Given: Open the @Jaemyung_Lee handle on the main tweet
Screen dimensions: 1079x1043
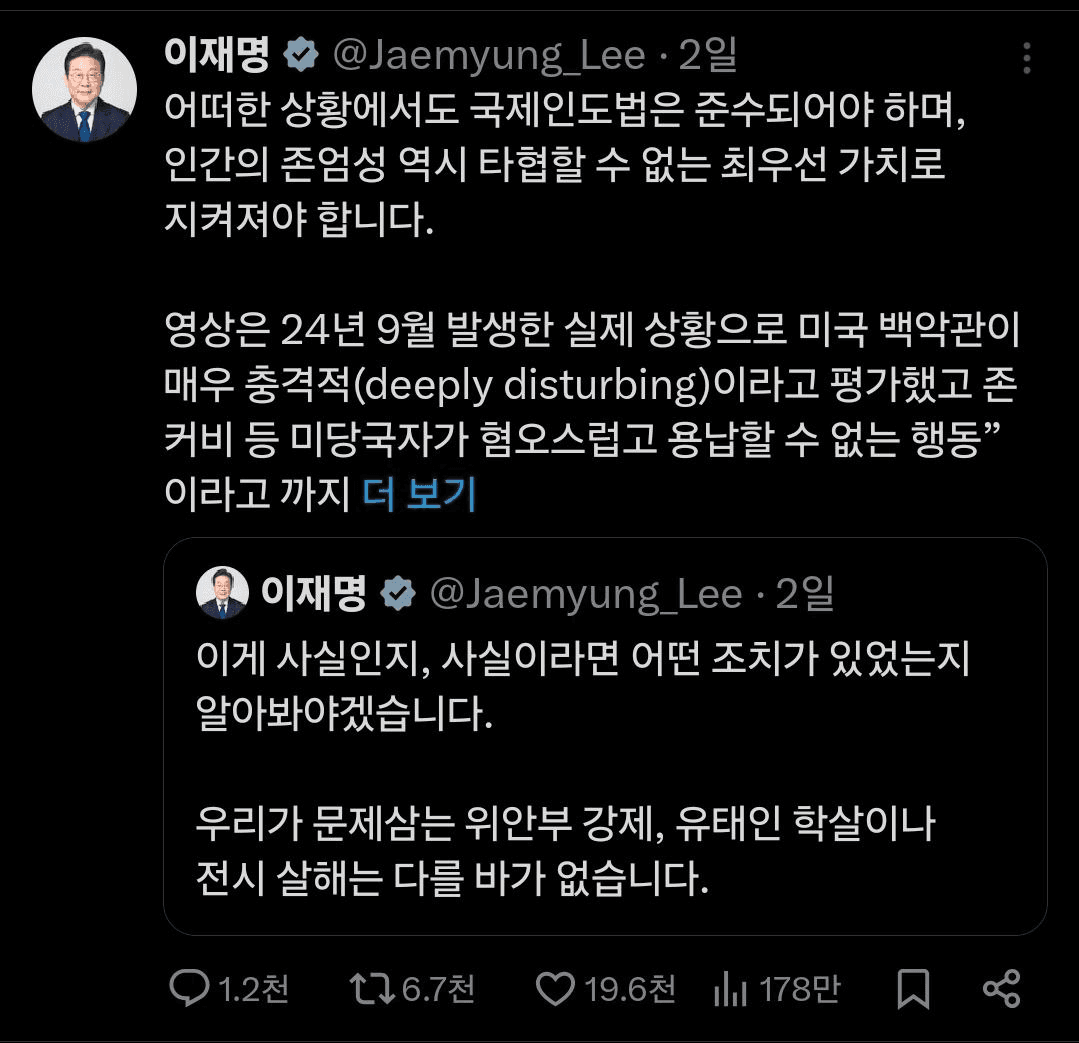Looking at the screenshot, I should click(x=488, y=56).
